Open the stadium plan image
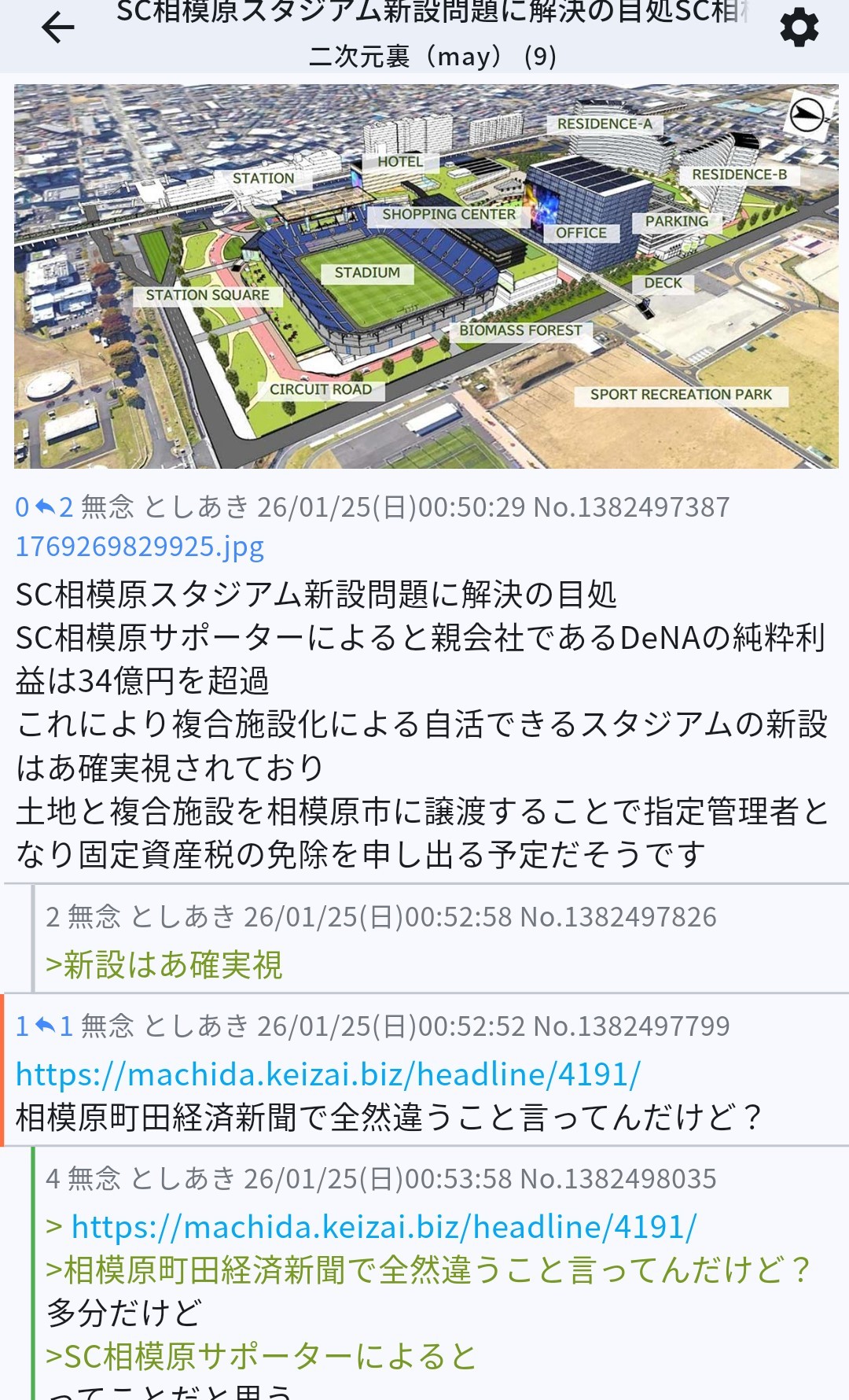This screenshot has width=849, height=1400. click(426, 276)
